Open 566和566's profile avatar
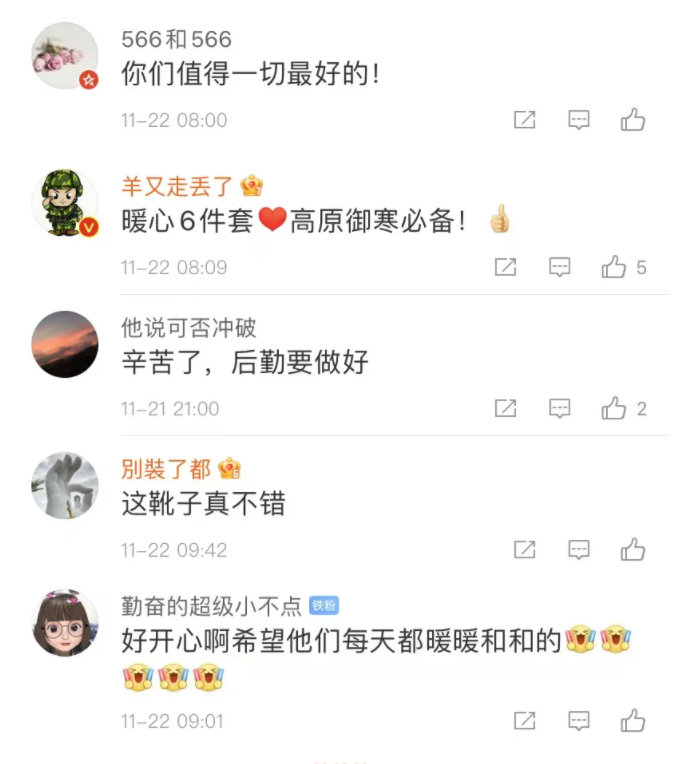The image size is (692, 764). click(x=65, y=56)
